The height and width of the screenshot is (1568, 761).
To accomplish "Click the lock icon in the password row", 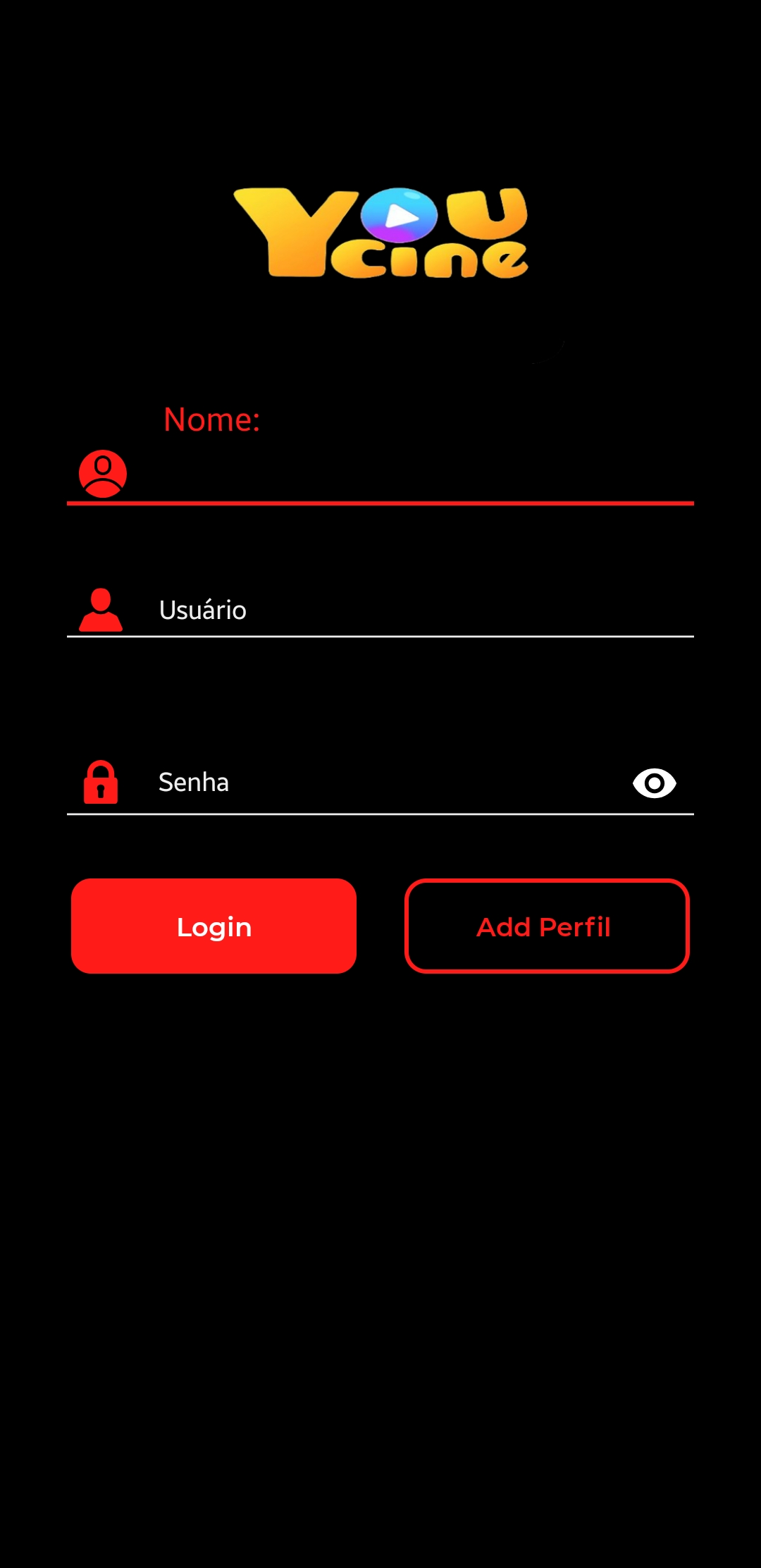I will click(x=101, y=783).
